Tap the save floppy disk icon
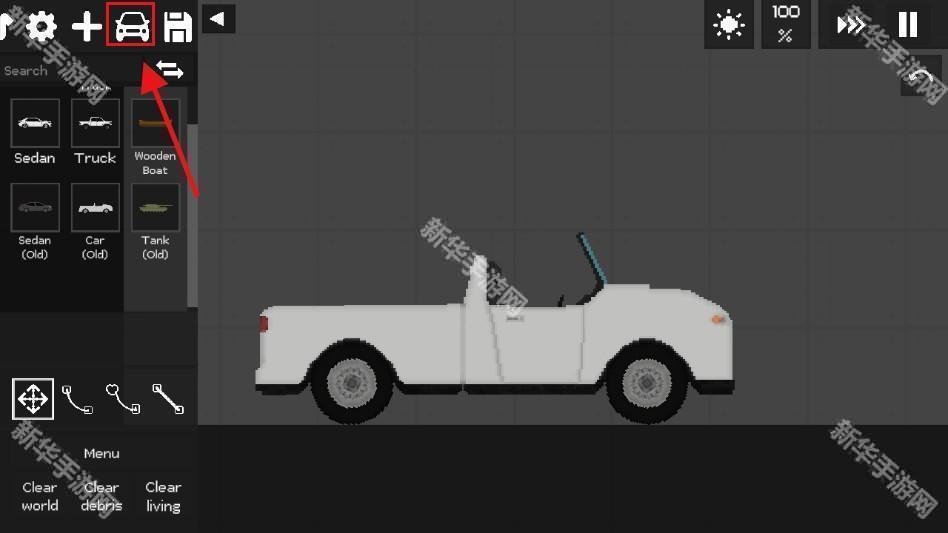948x533 pixels. 178,26
